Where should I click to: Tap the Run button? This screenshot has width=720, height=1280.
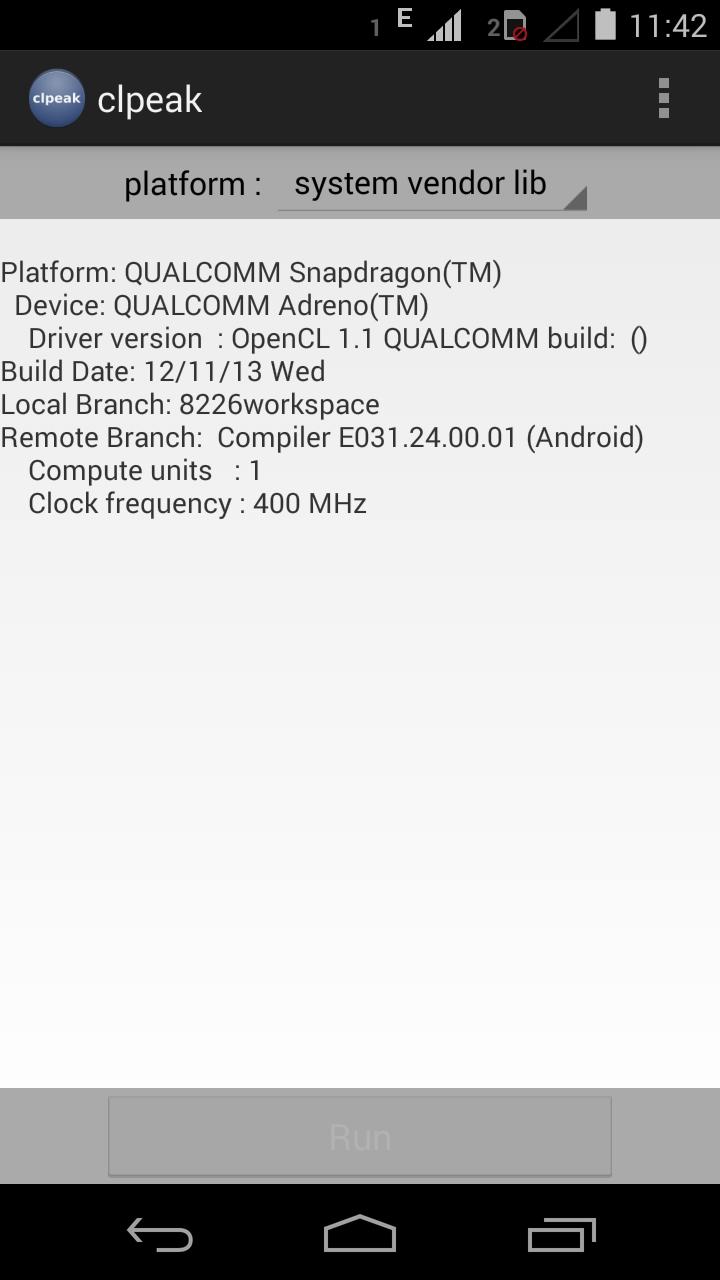[x=360, y=1136]
